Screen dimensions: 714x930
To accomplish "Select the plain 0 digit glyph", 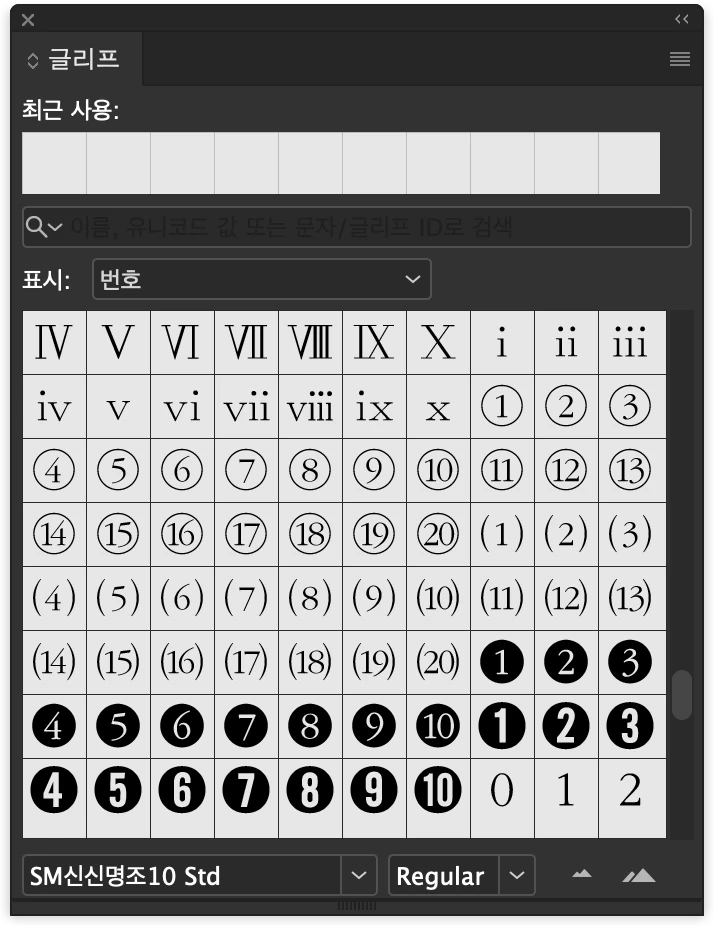I will pyautogui.click(x=502, y=791).
